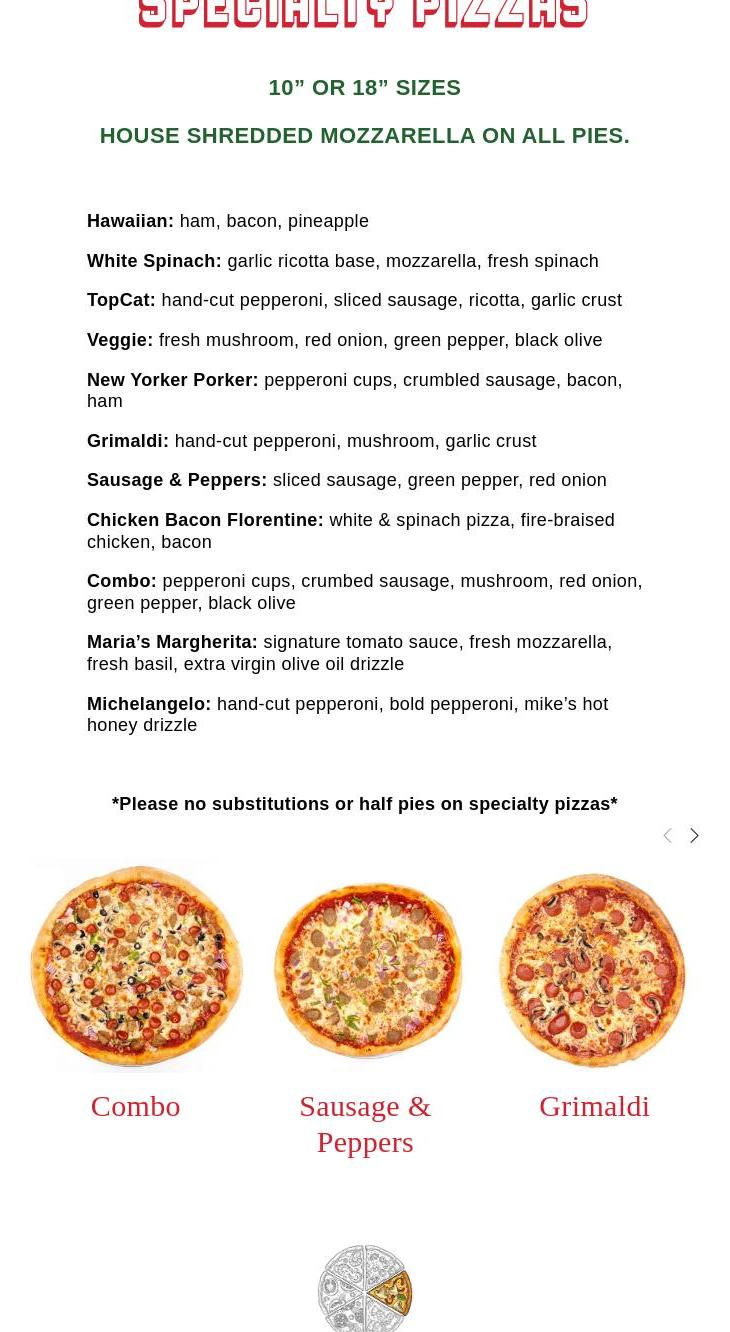Viewport: 730px width, 1332px height.
Task: Show the next pizzas in the carousel
Action: tap(694, 836)
